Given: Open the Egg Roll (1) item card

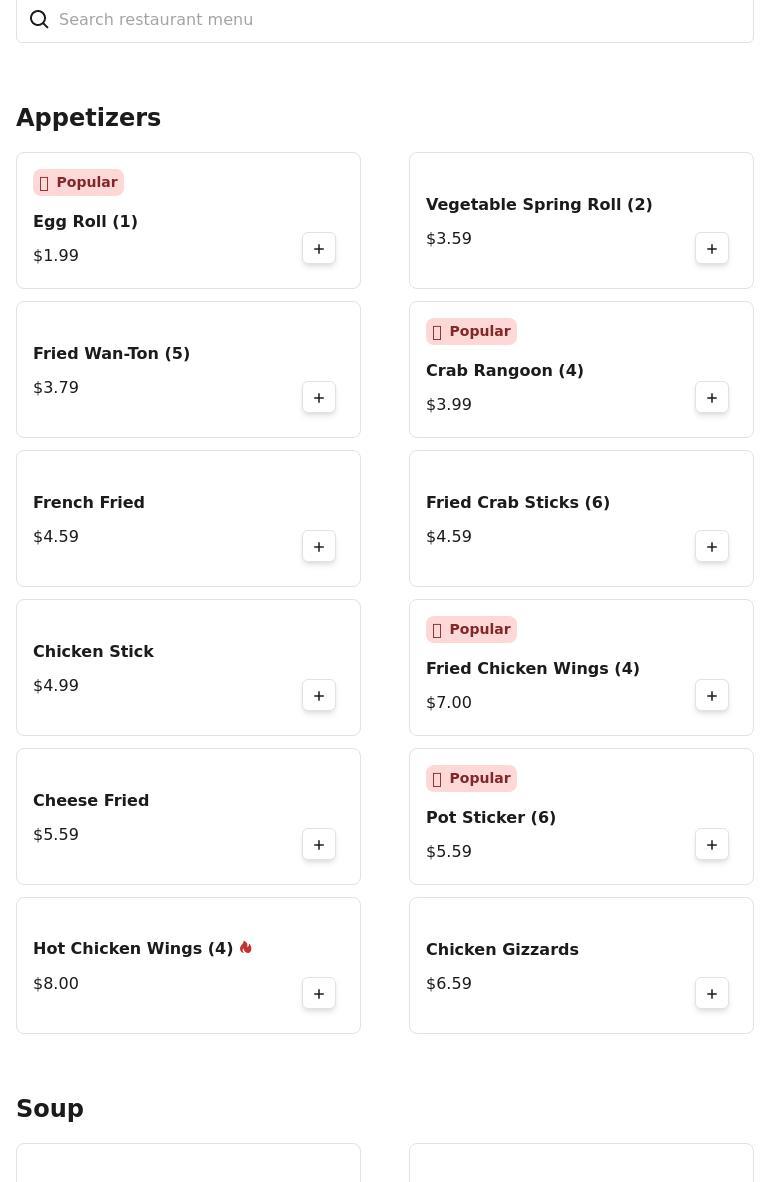Looking at the screenshot, I should (150, 222).
